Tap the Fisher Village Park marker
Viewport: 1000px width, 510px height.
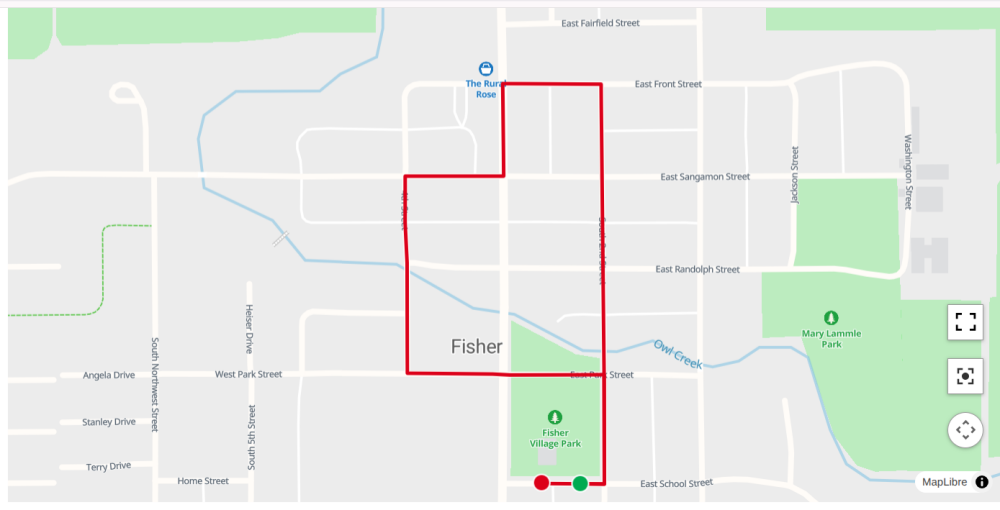(x=555, y=417)
